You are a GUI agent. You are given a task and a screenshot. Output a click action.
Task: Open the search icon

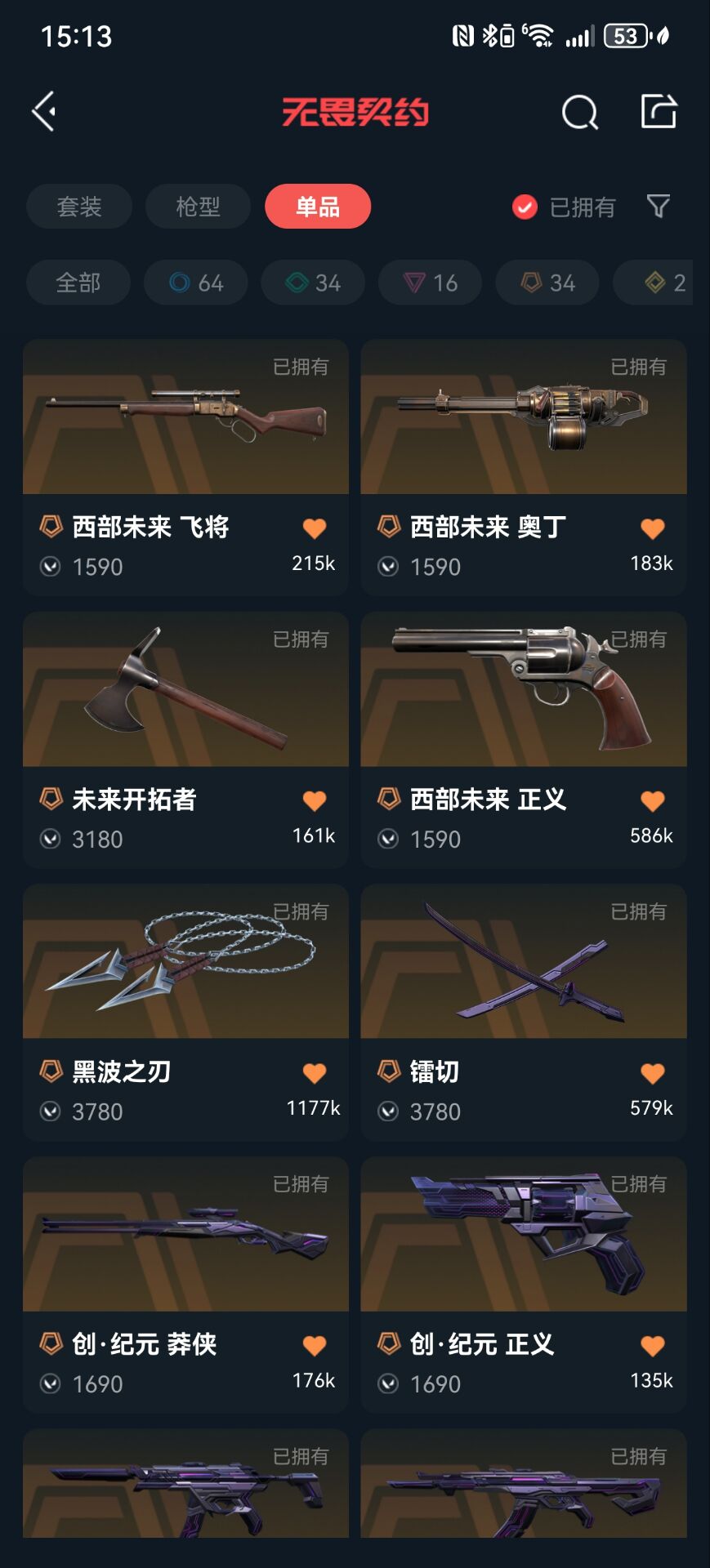pos(580,113)
